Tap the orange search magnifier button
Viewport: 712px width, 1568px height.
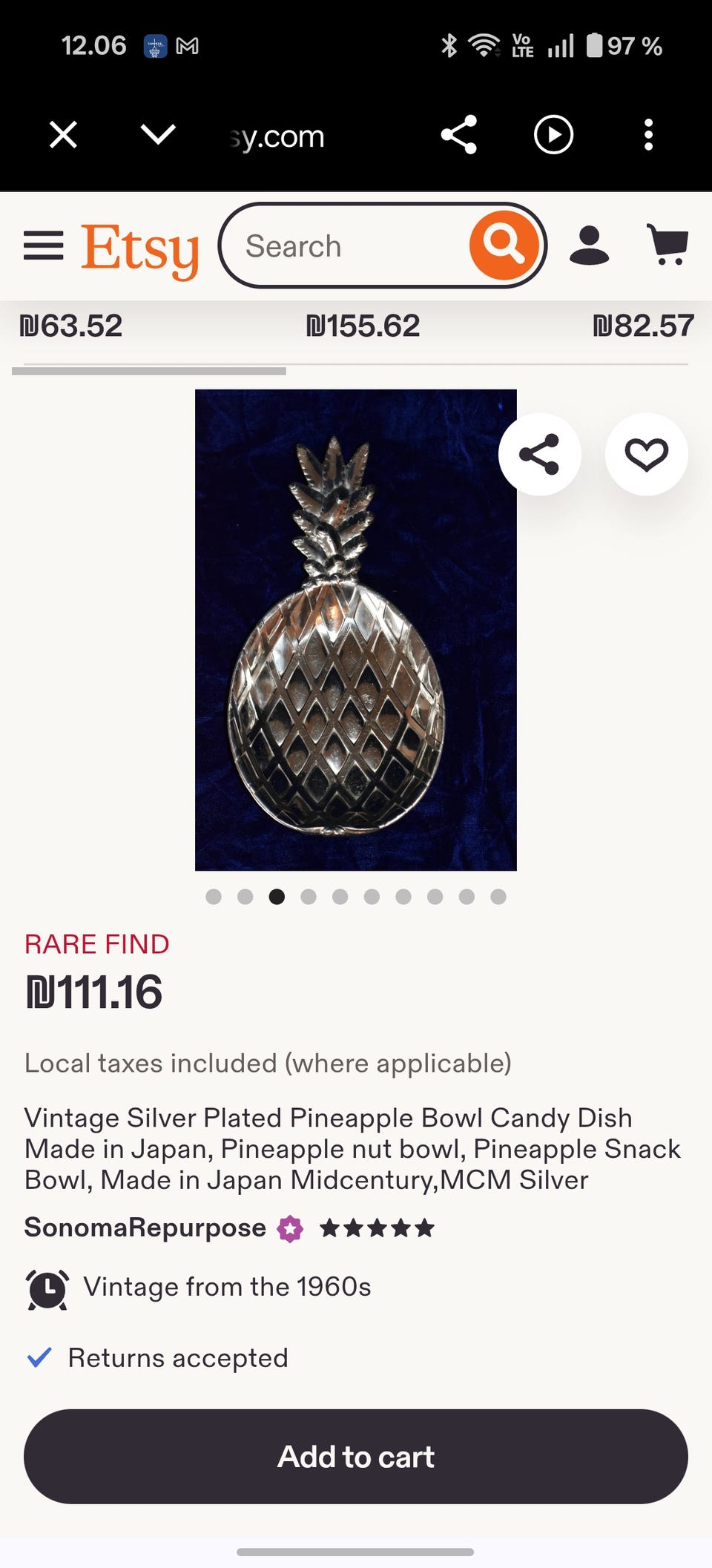coord(504,245)
